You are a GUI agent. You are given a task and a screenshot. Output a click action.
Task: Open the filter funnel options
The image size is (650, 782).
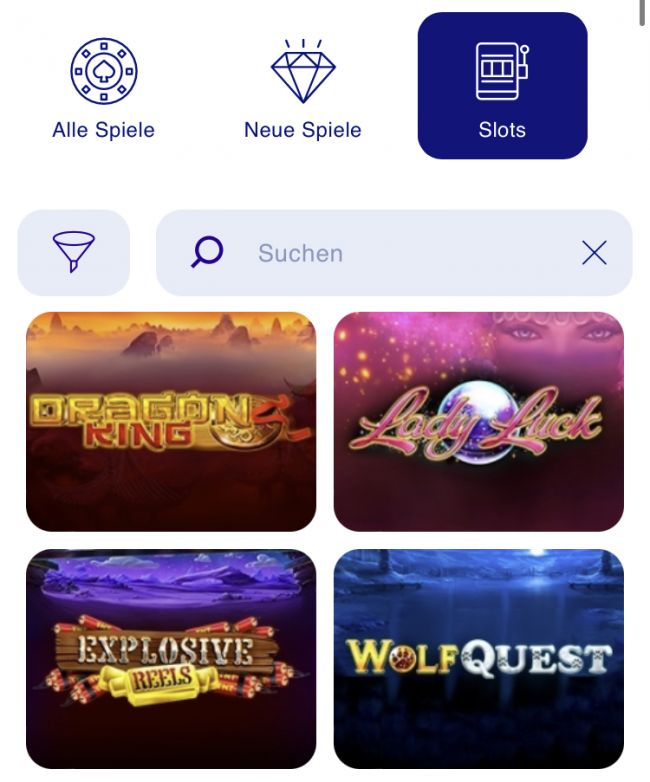point(74,253)
